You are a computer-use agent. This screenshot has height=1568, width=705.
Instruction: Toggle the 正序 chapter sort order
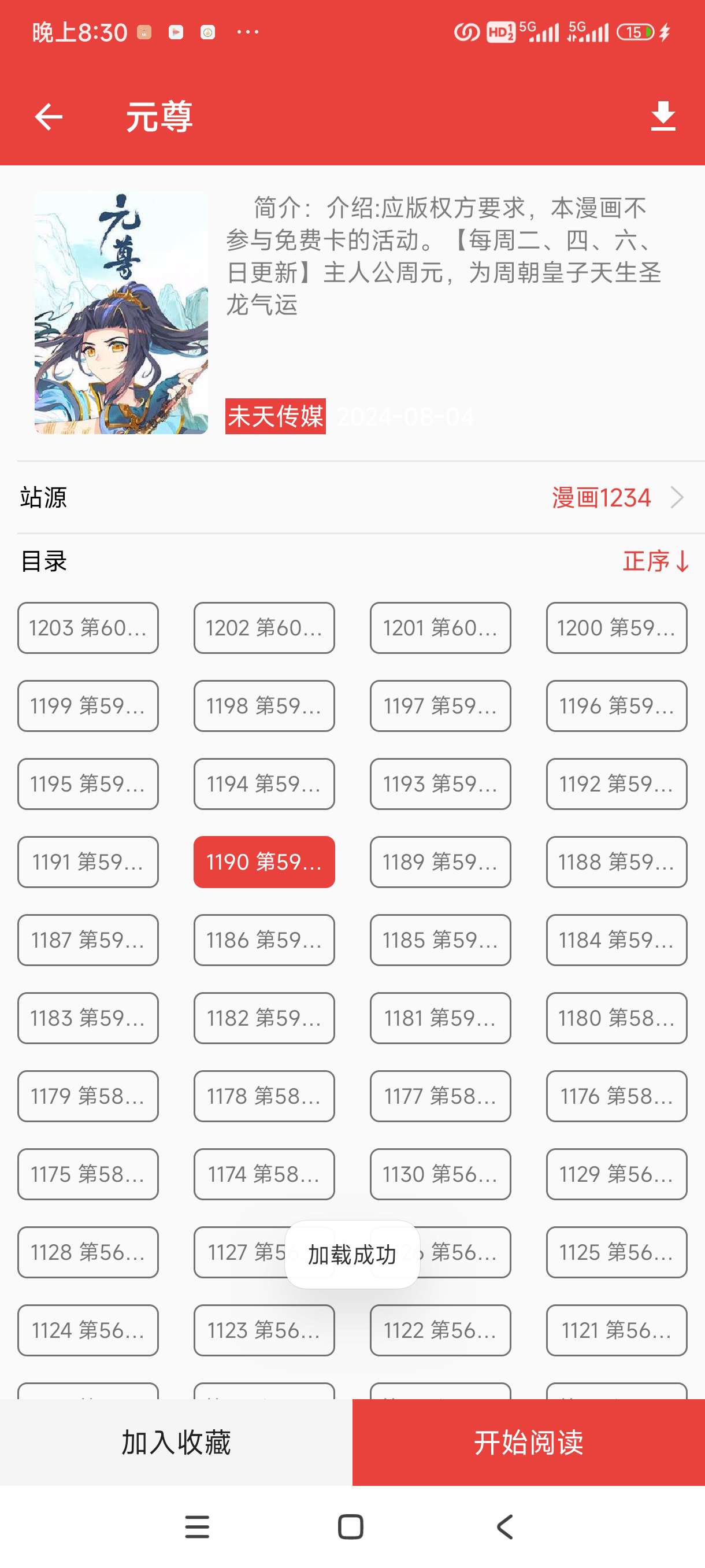tap(655, 561)
